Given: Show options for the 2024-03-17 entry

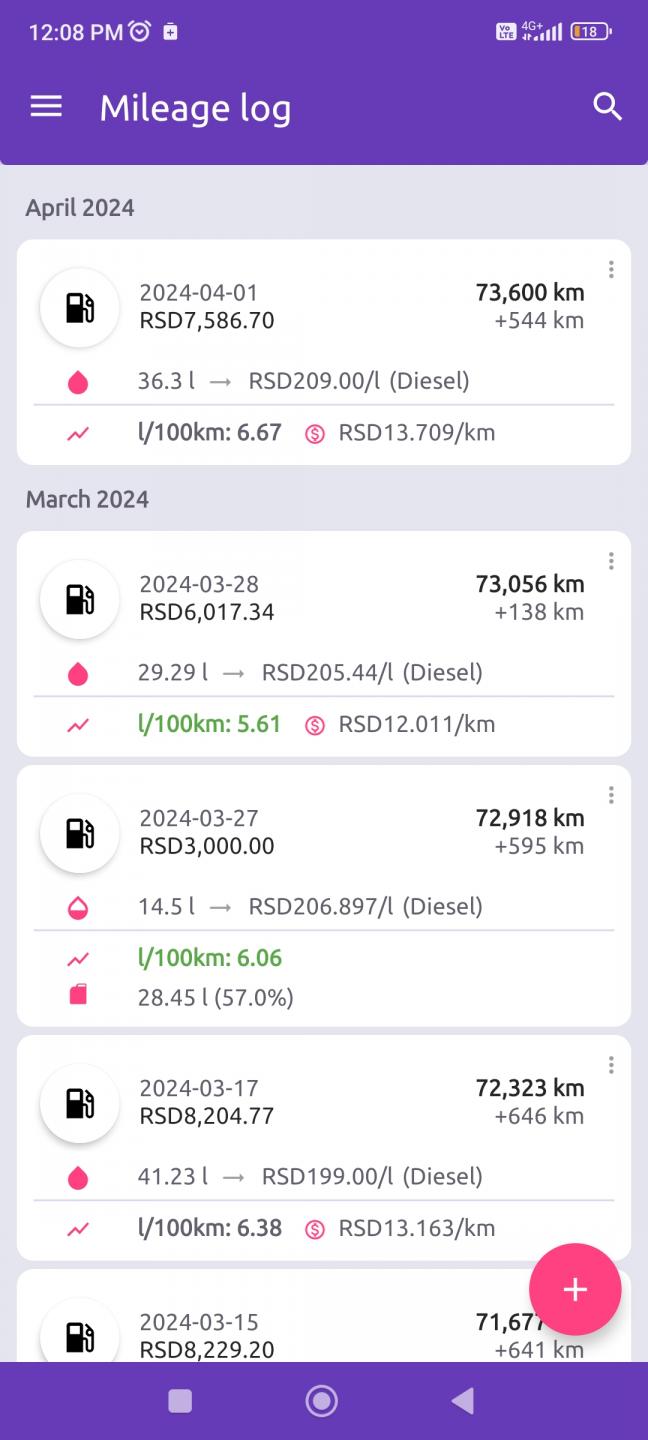Looking at the screenshot, I should pyautogui.click(x=611, y=1065).
